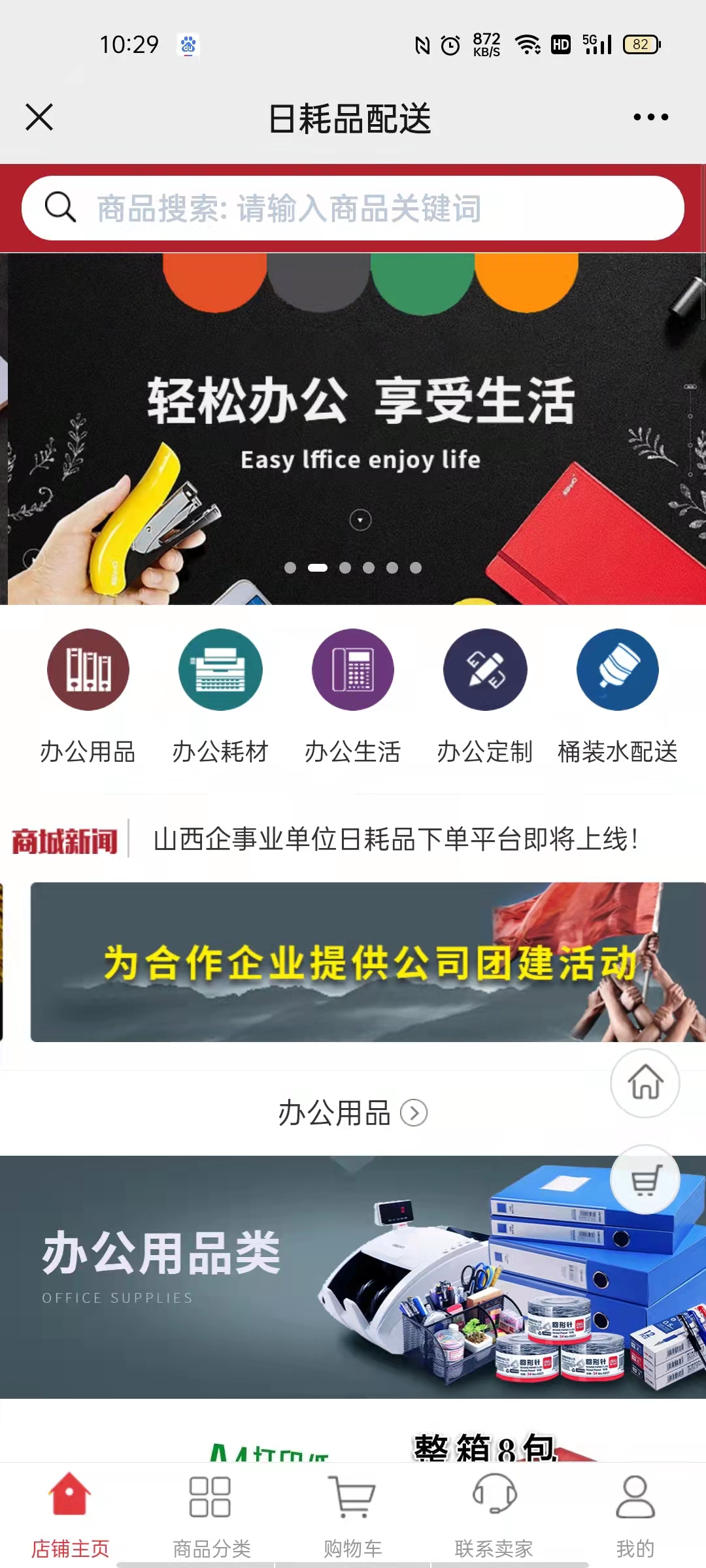Open the 办公定制 category

(x=485, y=670)
